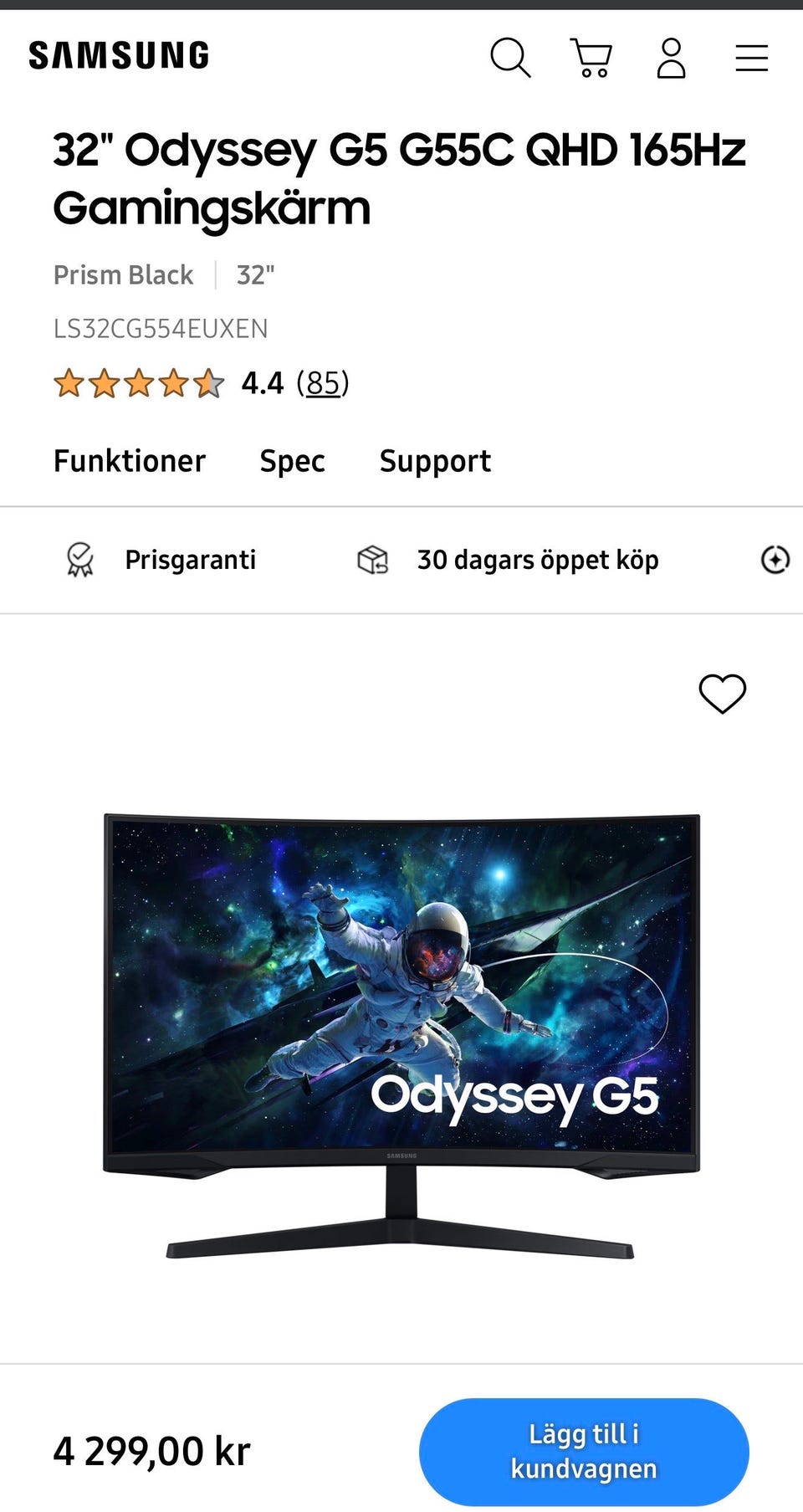Click the Prisgaranti badge icon
Screen dimensions: 803x1512
79,560
